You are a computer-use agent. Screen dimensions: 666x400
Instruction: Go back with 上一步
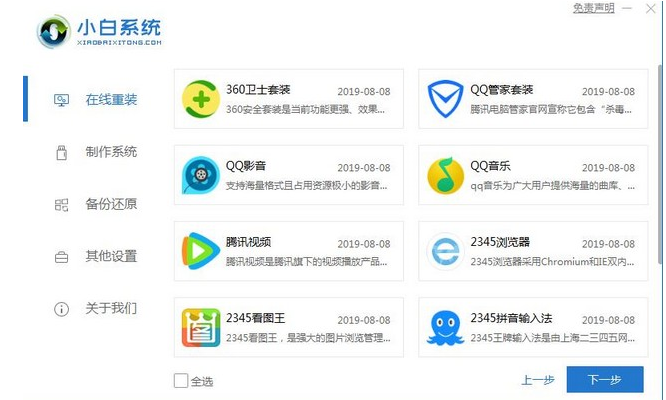coord(538,381)
